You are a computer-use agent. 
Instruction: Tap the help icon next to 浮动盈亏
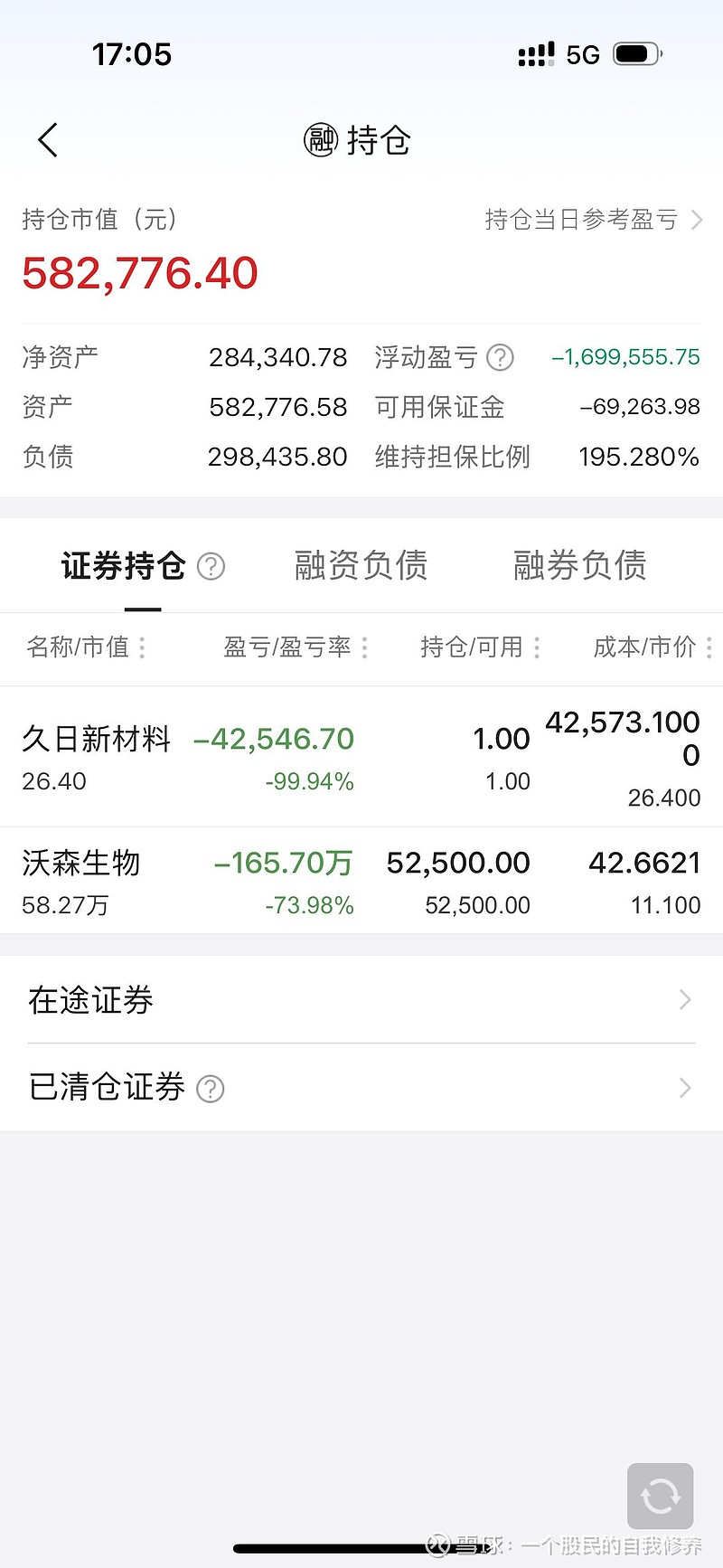pos(500,357)
